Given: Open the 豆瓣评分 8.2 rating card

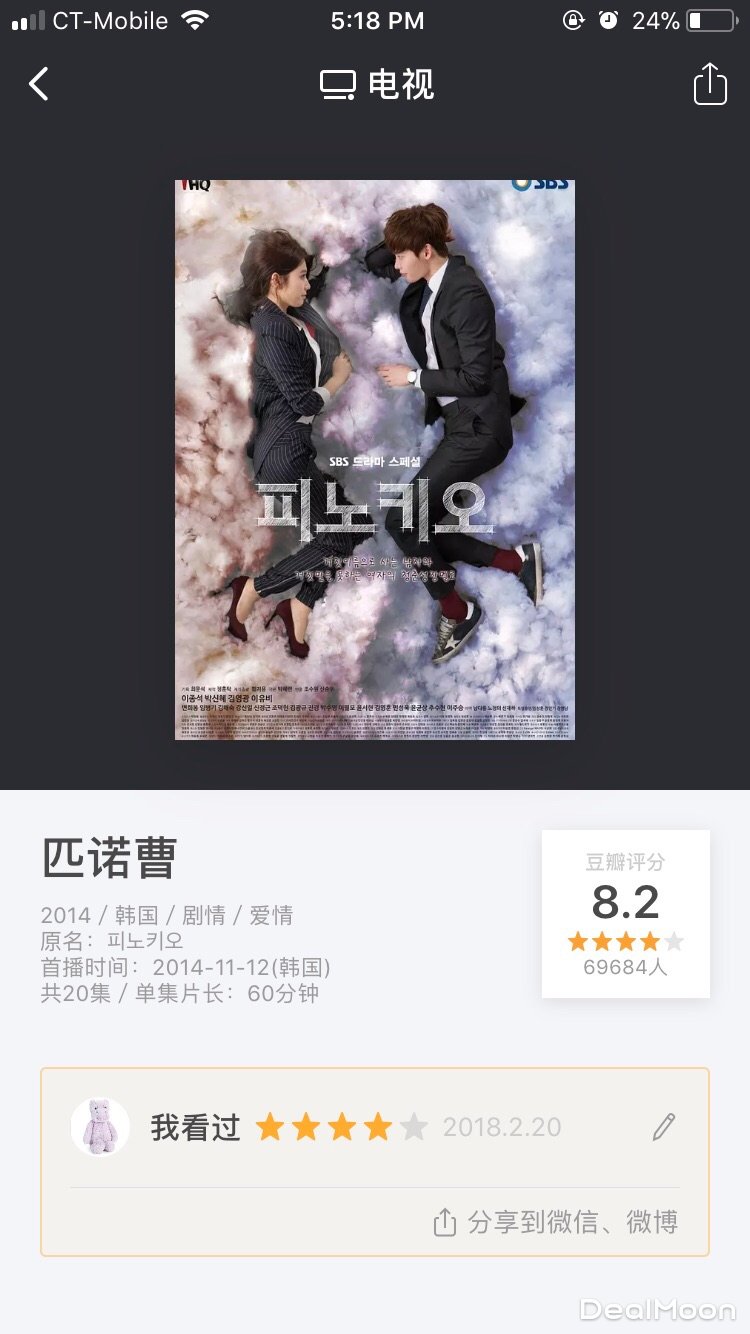Looking at the screenshot, I should pyautogui.click(x=626, y=913).
